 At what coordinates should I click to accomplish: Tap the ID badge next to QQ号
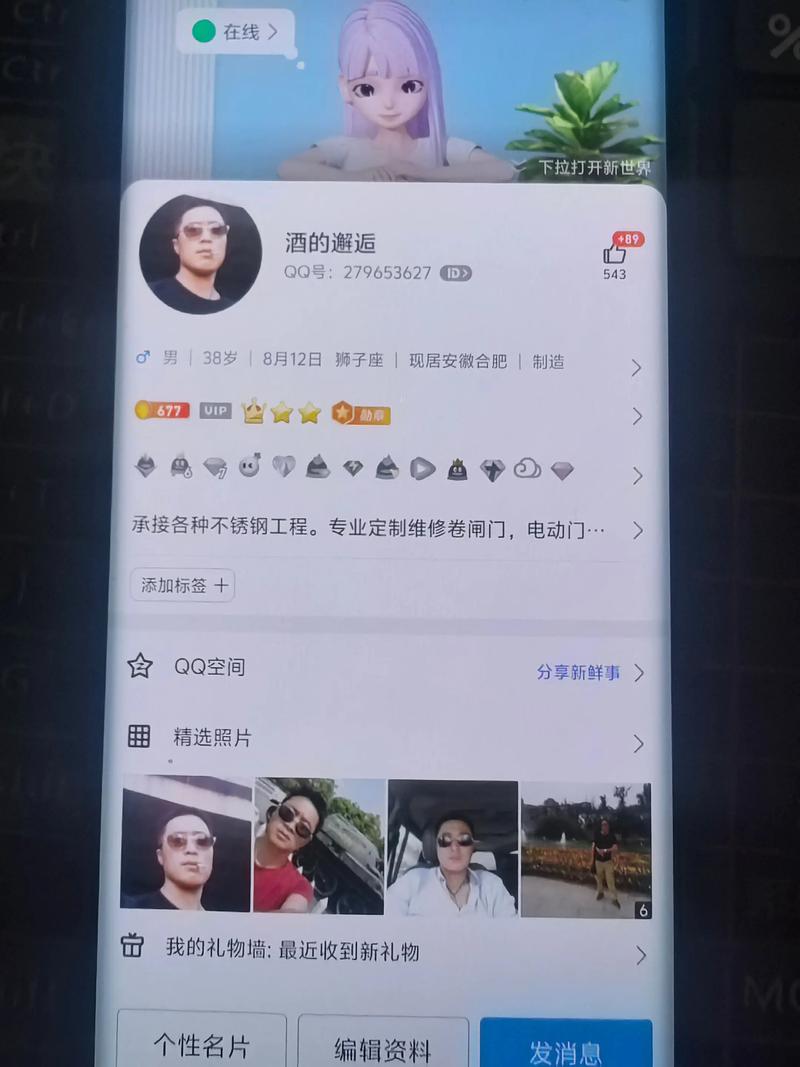(x=456, y=272)
